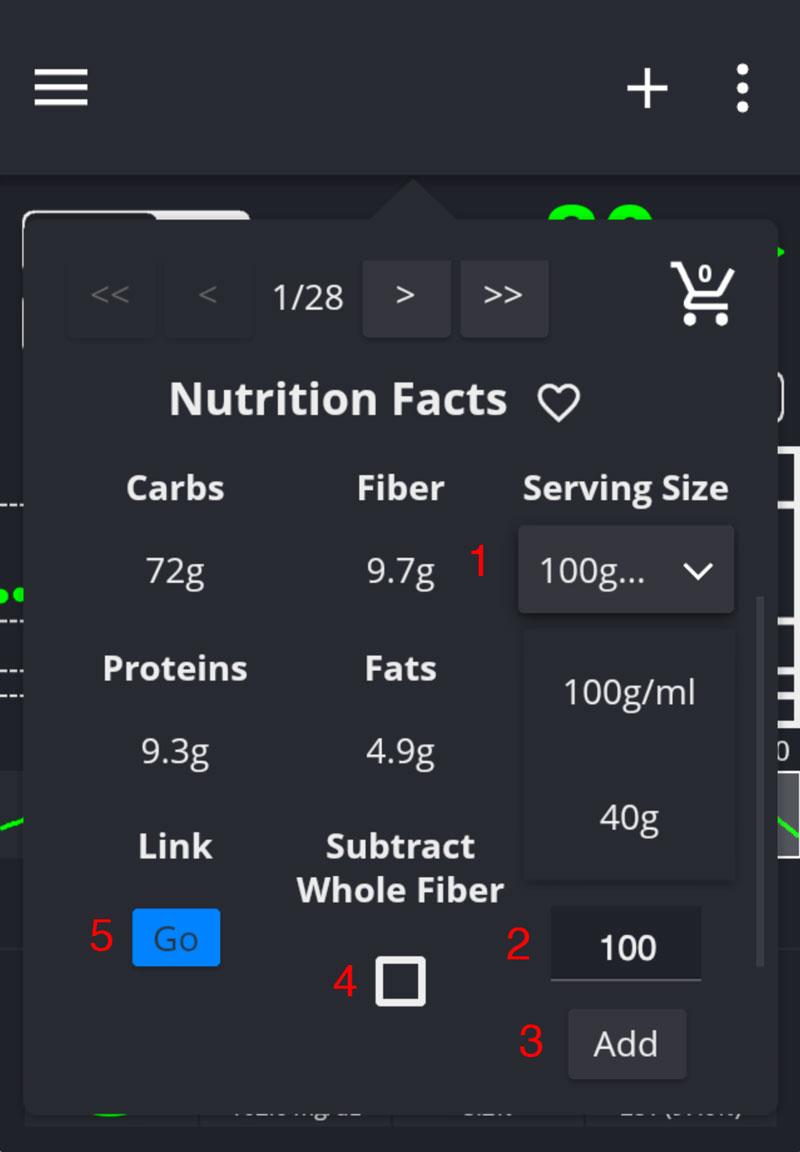Check the Subtract Whole Fiber box

[x=400, y=981]
